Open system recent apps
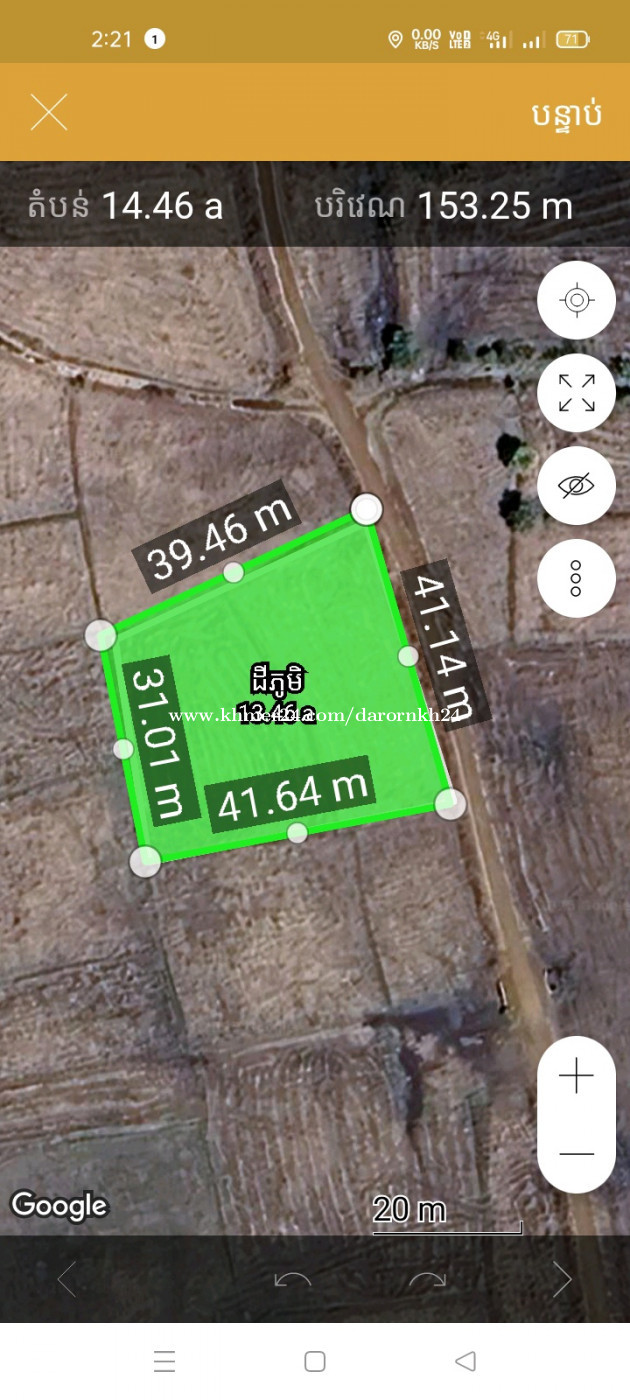This screenshot has height=1400, width=630. pos(165,1361)
